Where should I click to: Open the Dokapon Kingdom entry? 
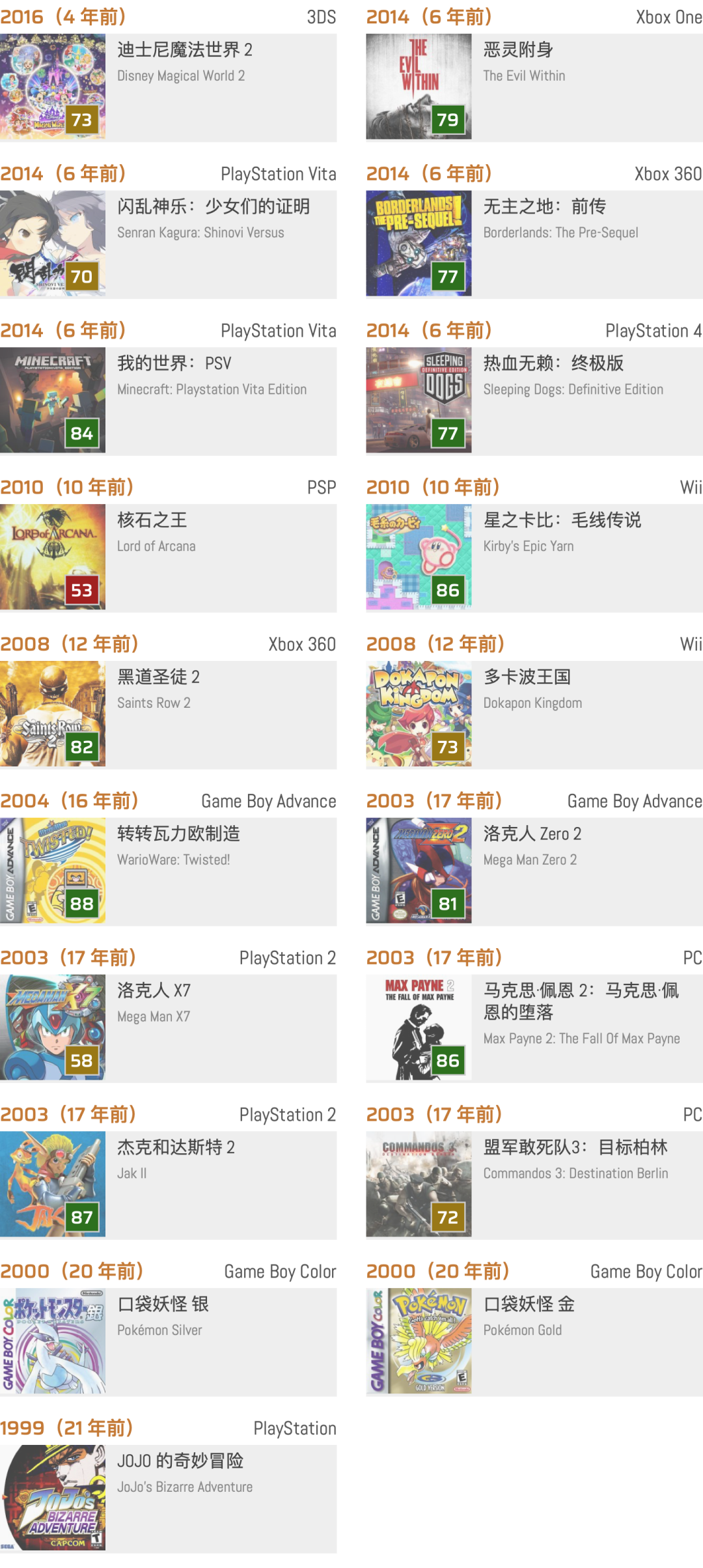pos(534,715)
